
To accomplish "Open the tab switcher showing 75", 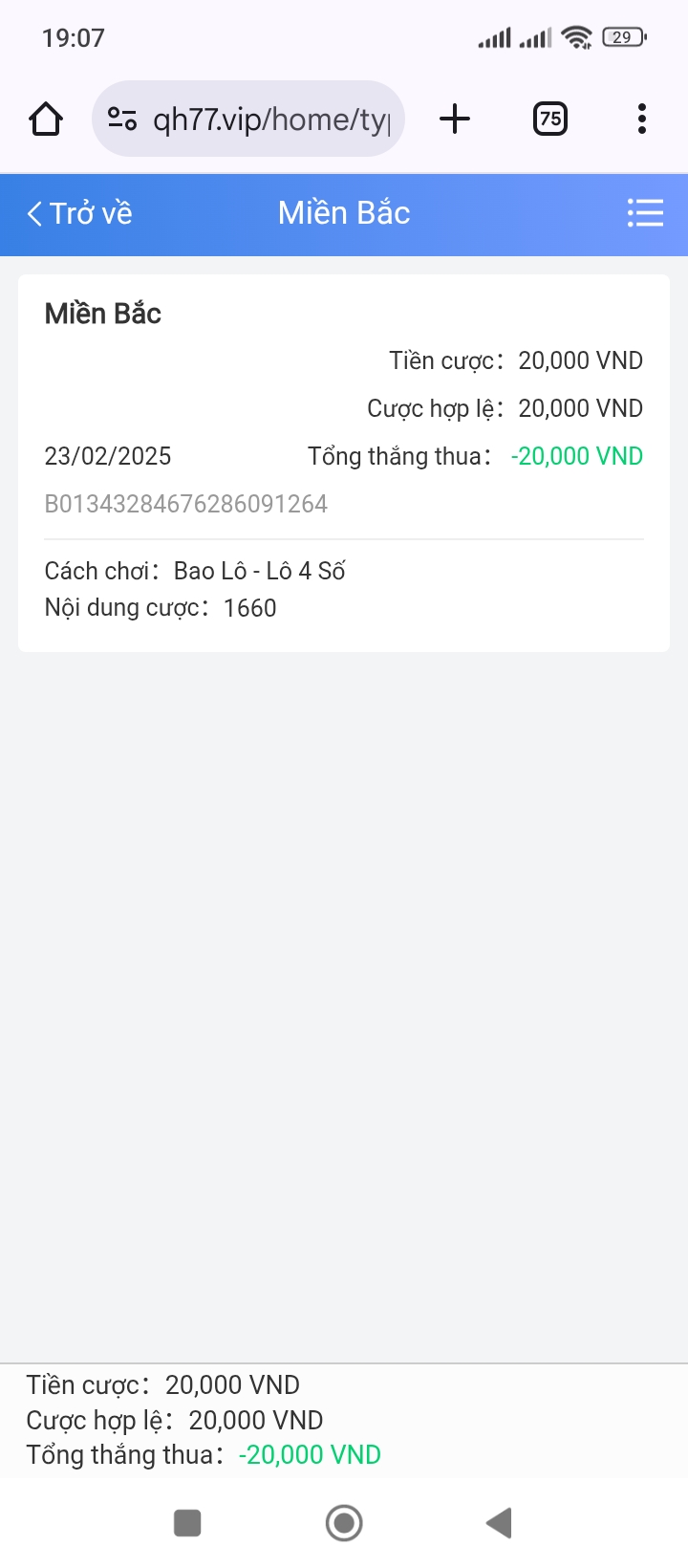I will (550, 120).
